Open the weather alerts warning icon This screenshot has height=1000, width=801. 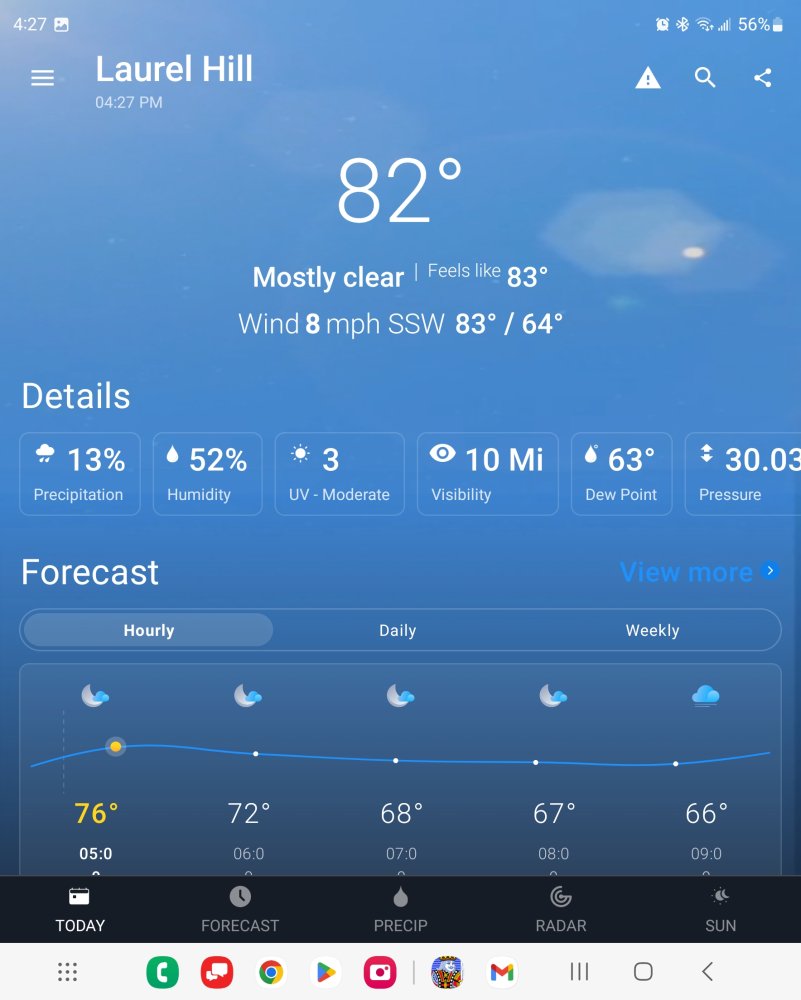coord(648,78)
